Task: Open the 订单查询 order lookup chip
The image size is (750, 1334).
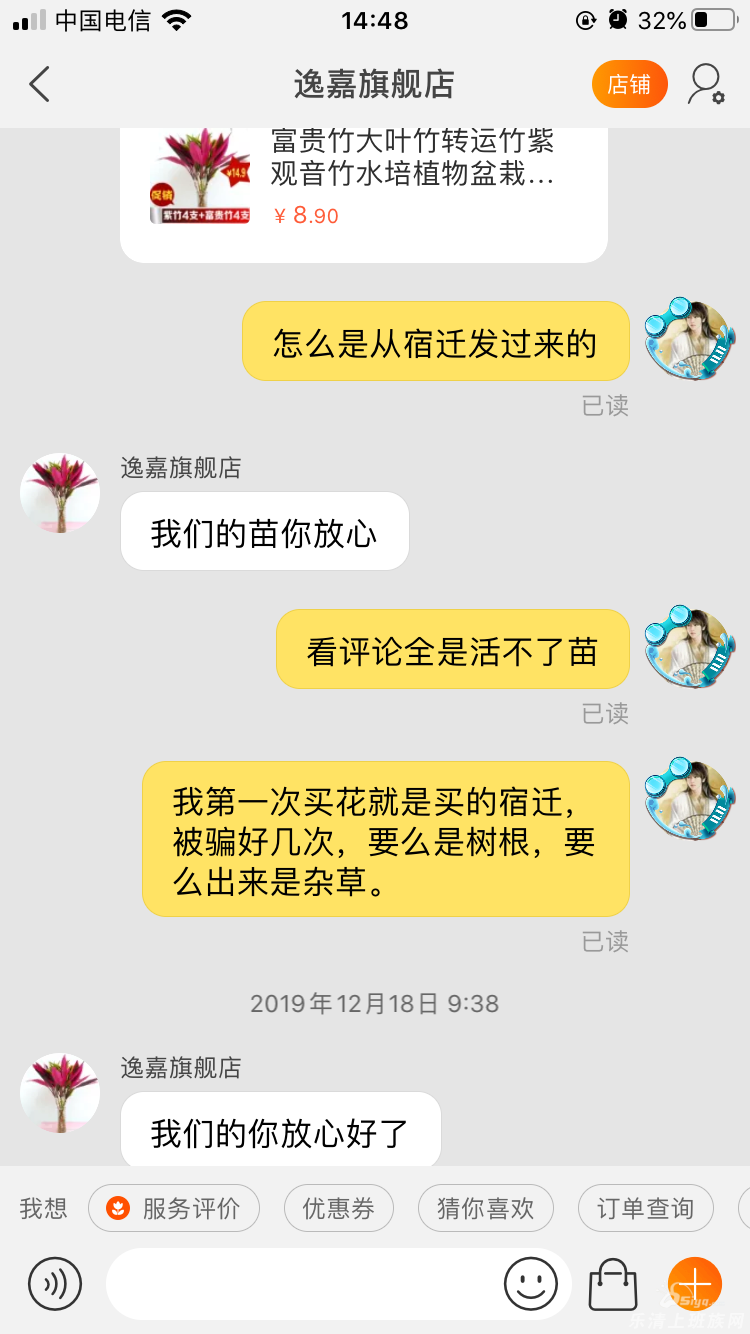Action: [645, 1208]
